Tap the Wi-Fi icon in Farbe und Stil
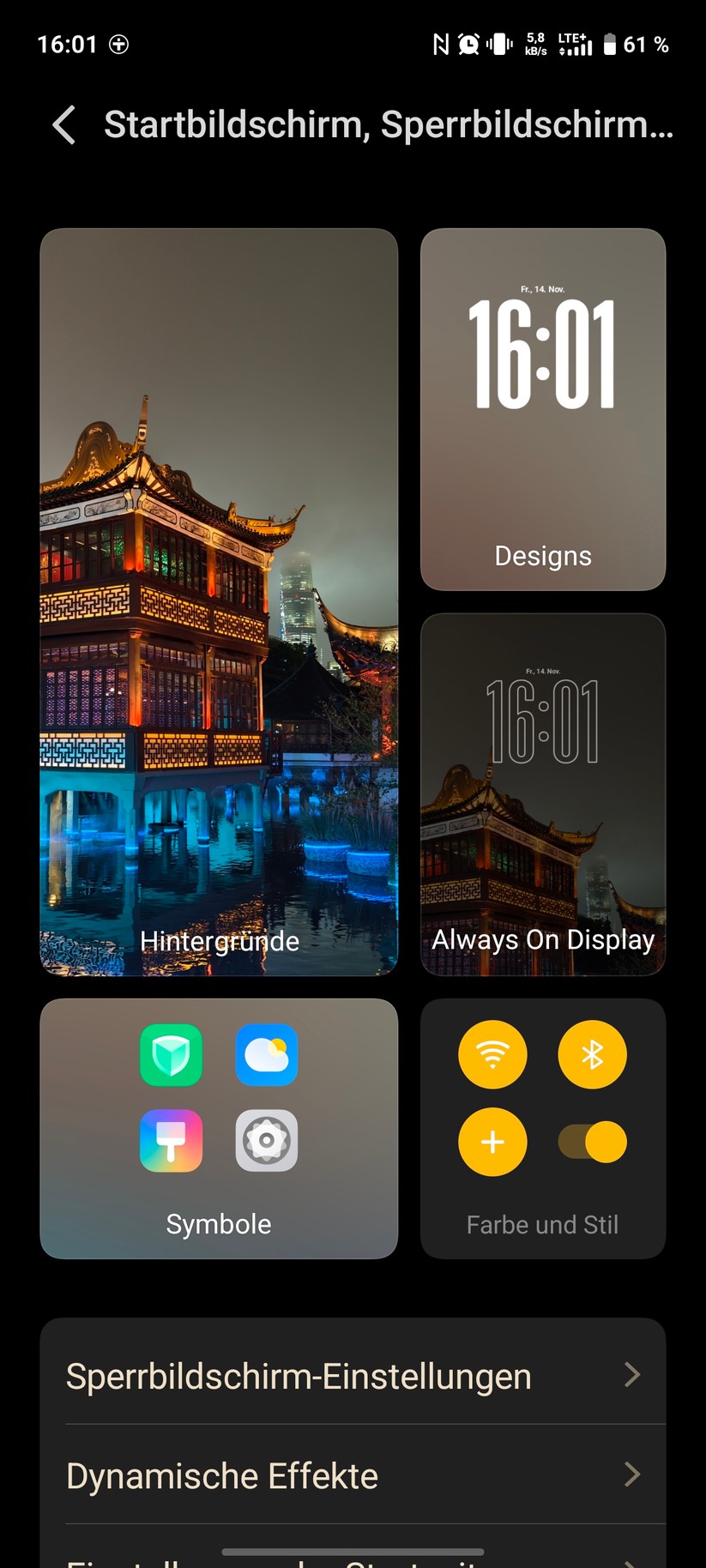The height and width of the screenshot is (1568, 706). click(492, 1054)
